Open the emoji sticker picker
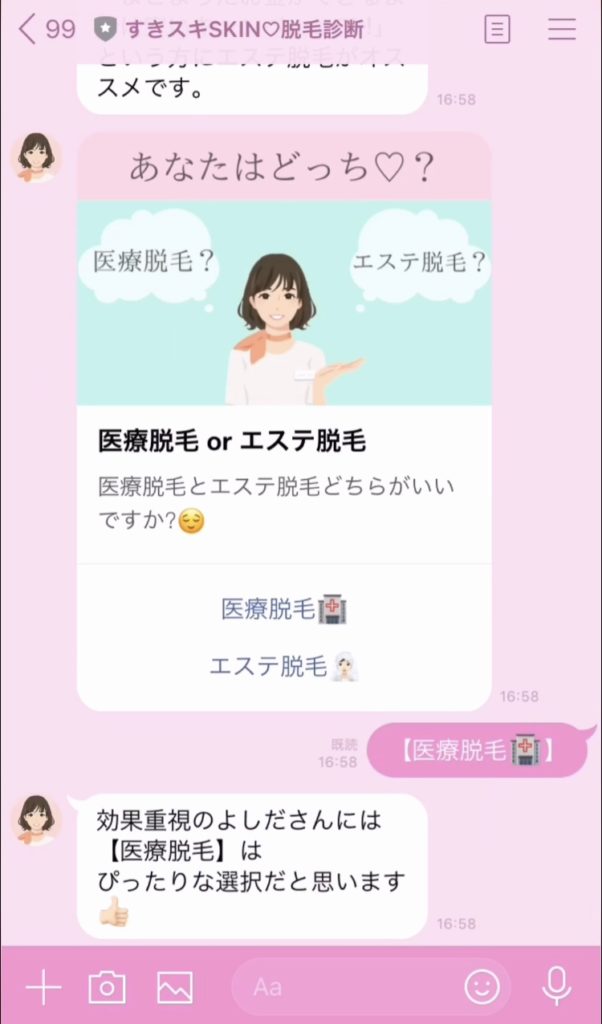Viewport: 602px width, 1024px height. tap(482, 988)
